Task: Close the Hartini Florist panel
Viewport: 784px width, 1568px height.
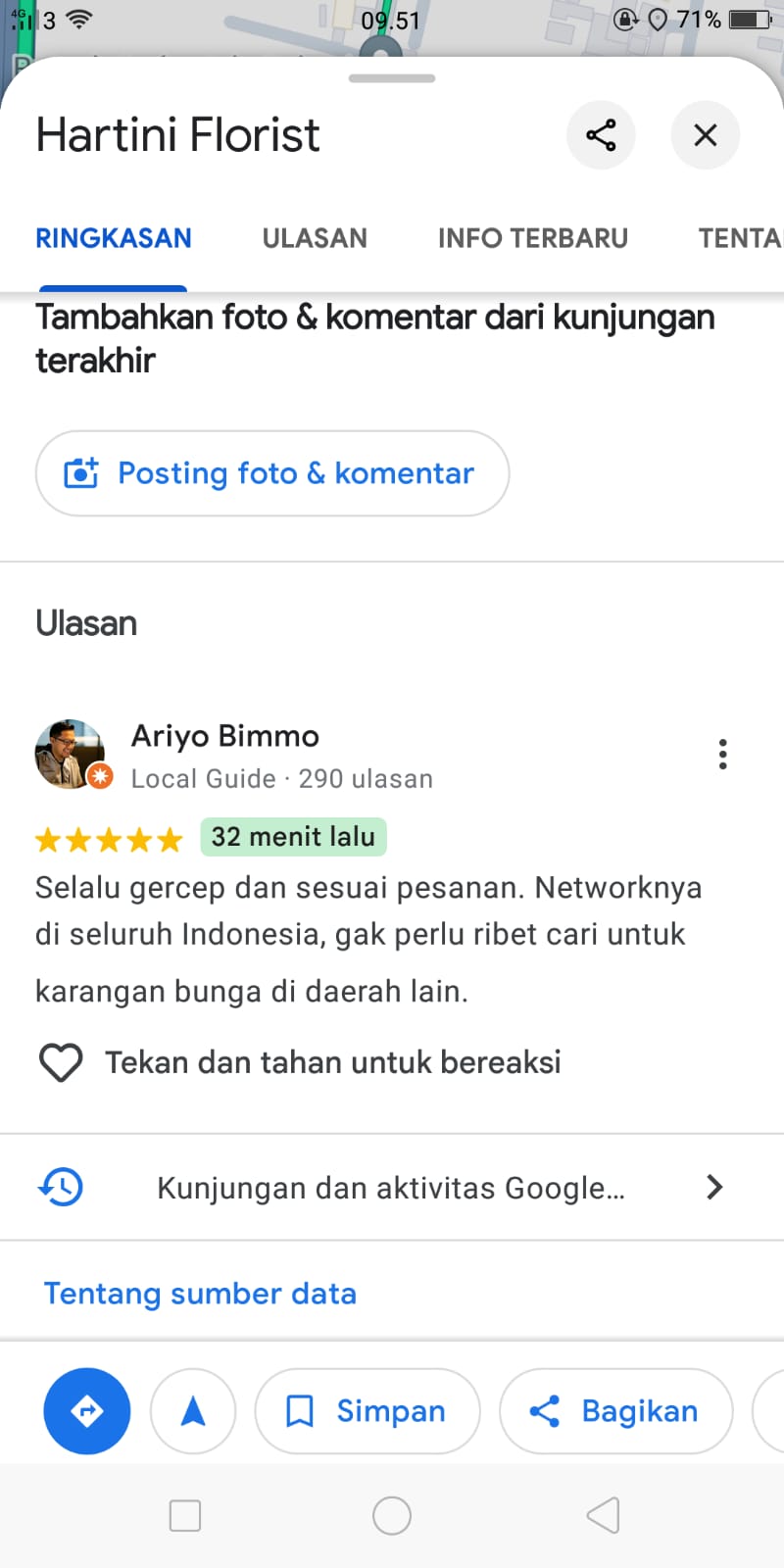Action: (x=706, y=135)
